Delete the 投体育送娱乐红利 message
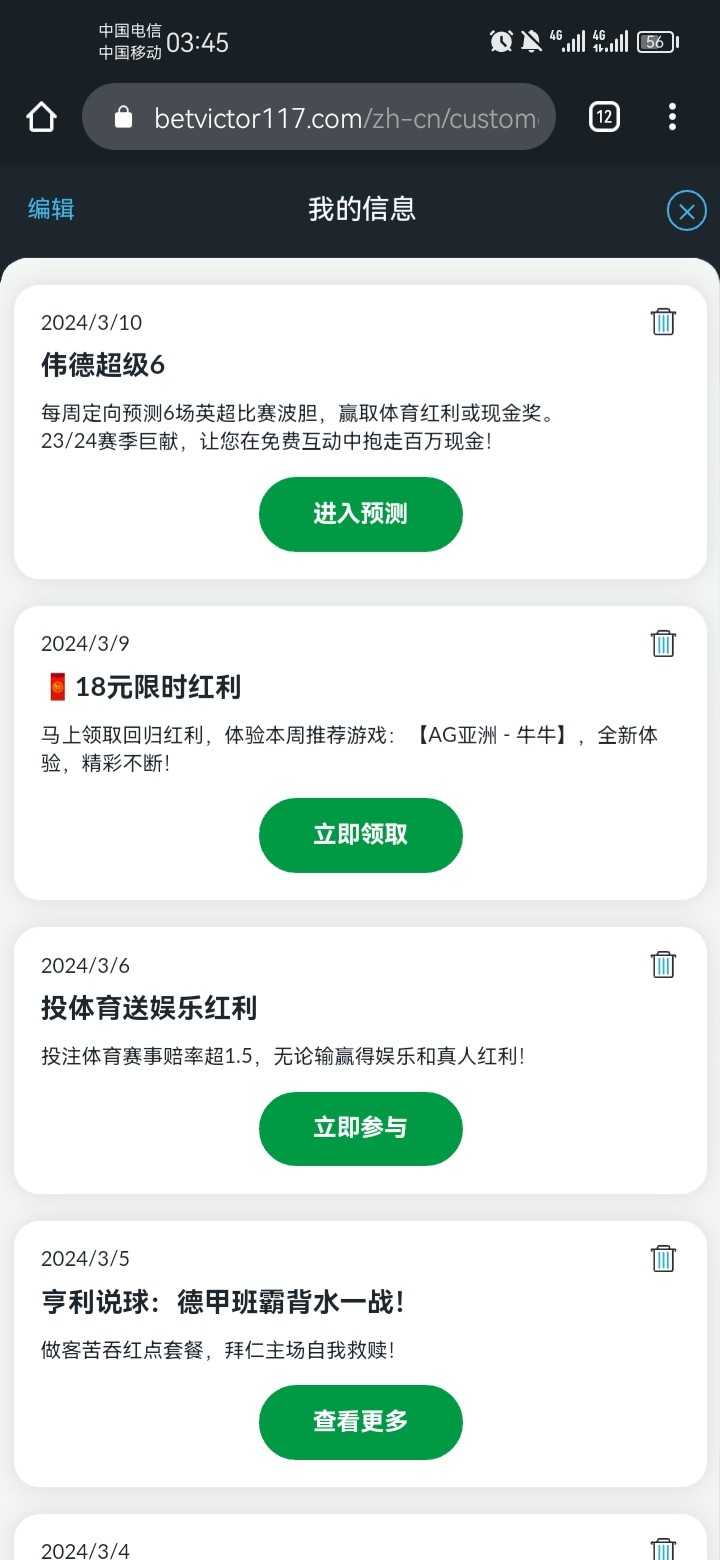 (663, 964)
